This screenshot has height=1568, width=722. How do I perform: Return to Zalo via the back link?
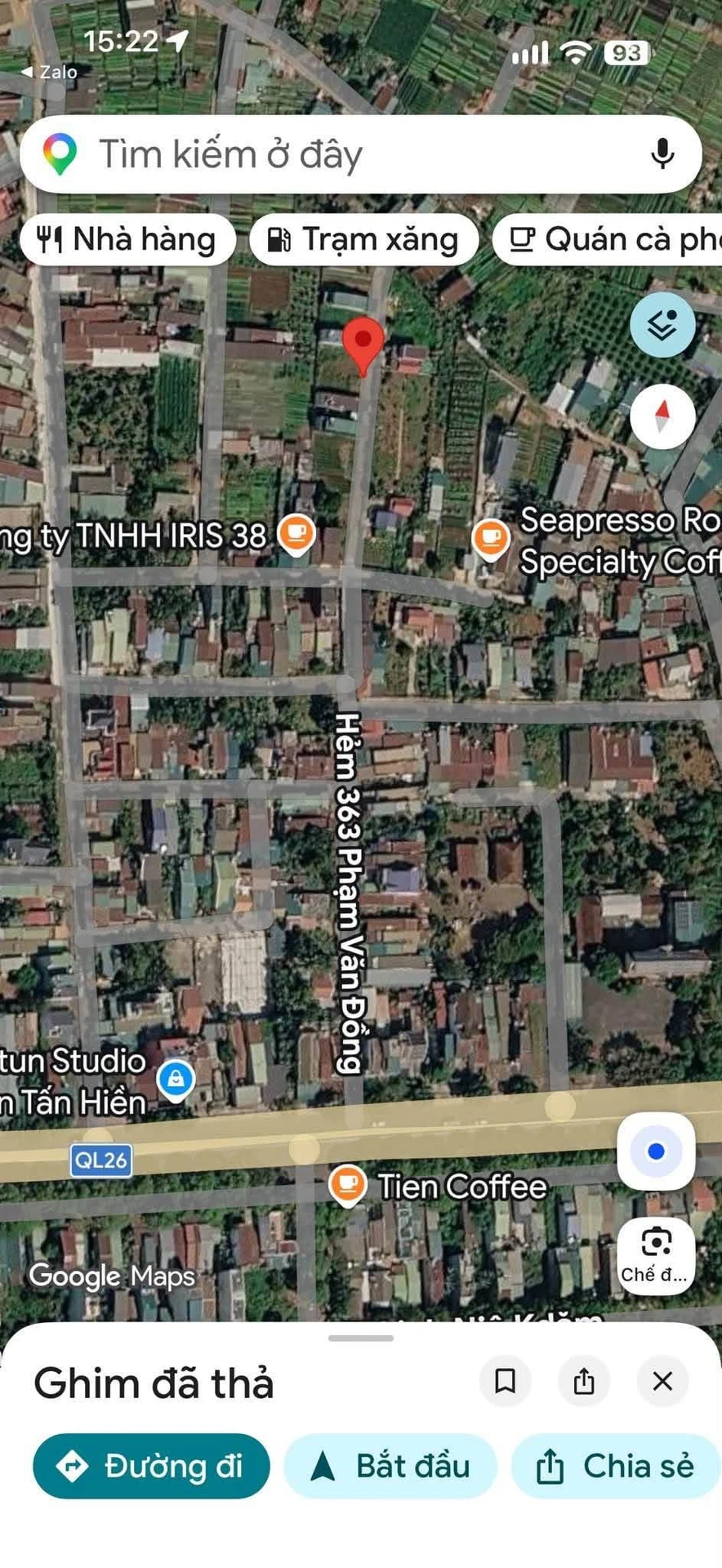tap(49, 72)
